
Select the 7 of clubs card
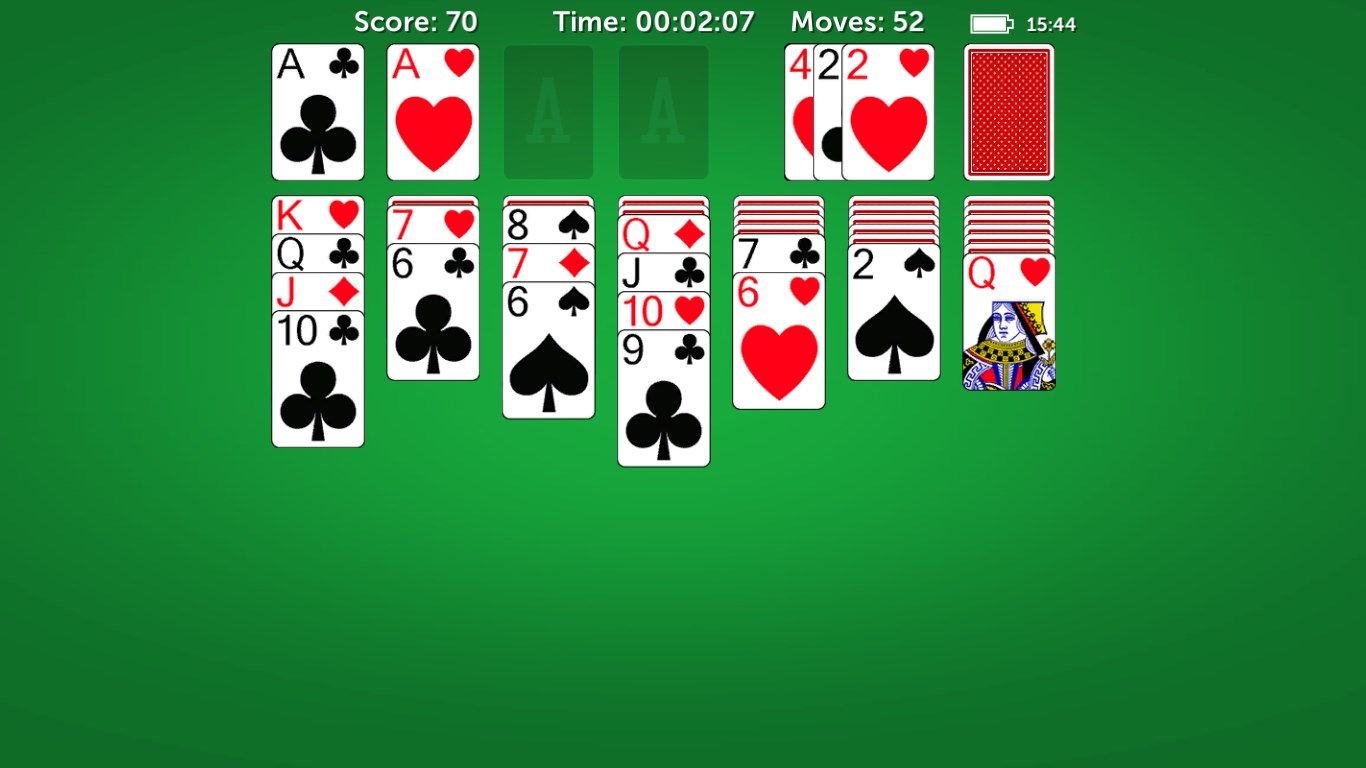(778, 254)
